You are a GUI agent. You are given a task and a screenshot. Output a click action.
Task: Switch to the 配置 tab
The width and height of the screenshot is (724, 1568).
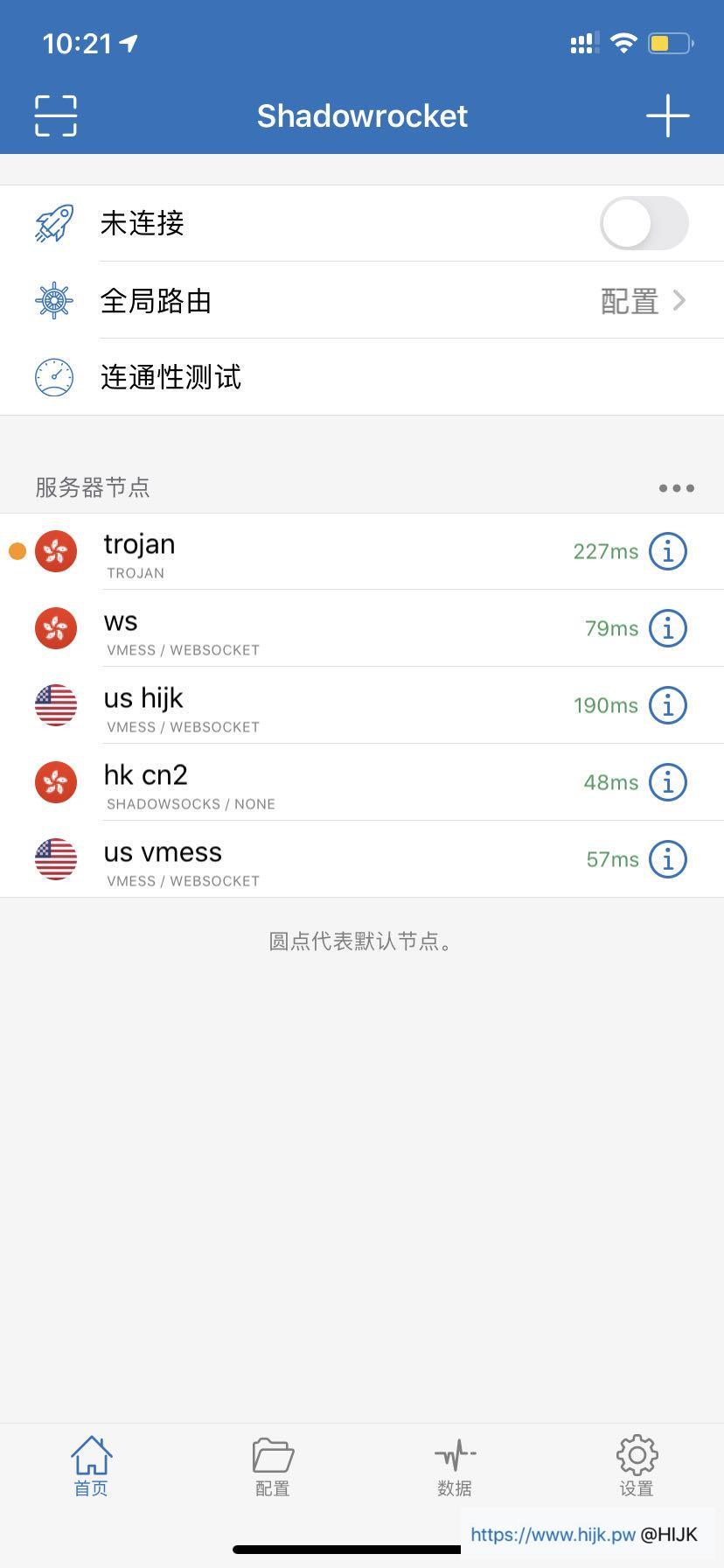[272, 1464]
